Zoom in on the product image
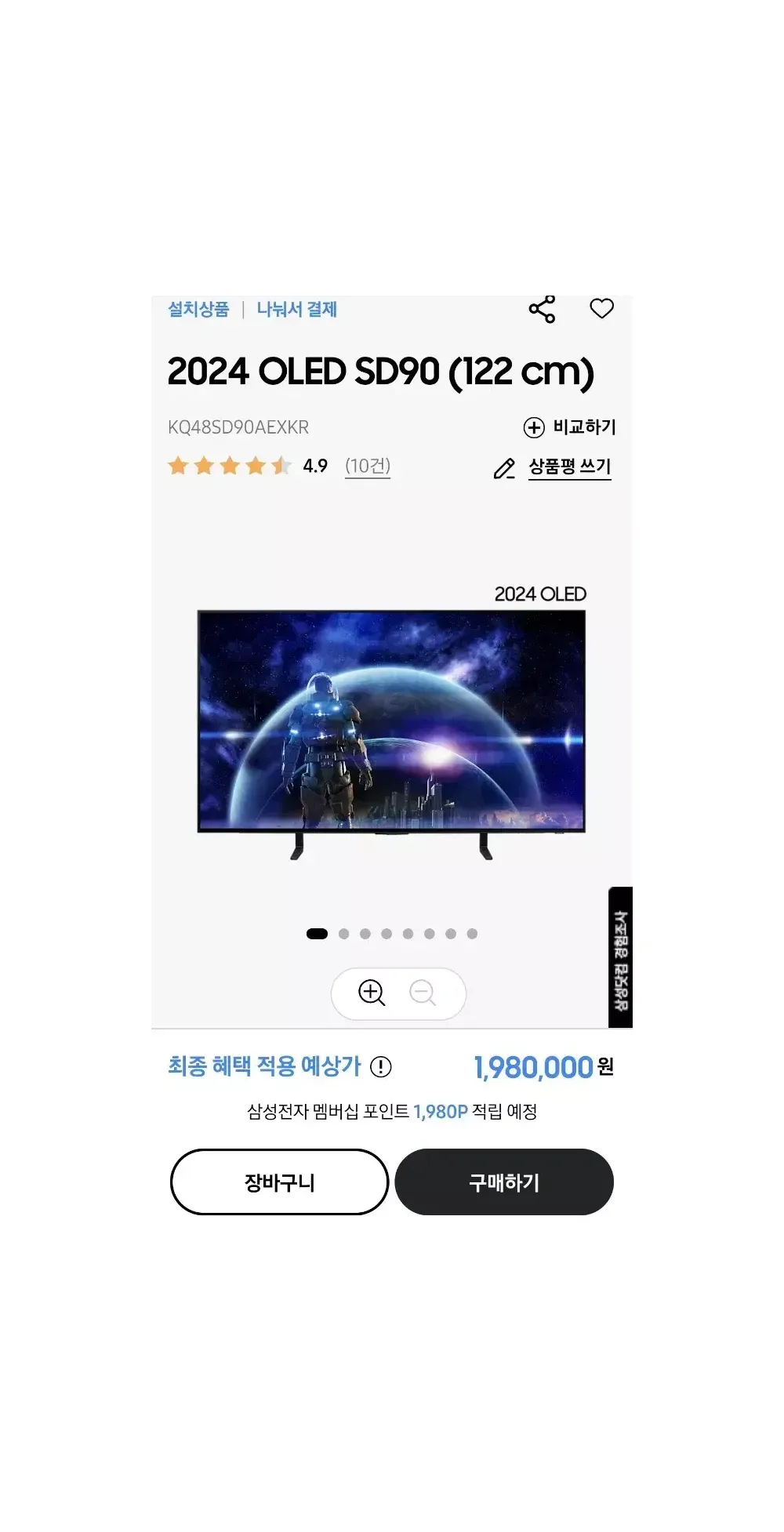The height and width of the screenshot is (1532, 784). pos(372,993)
